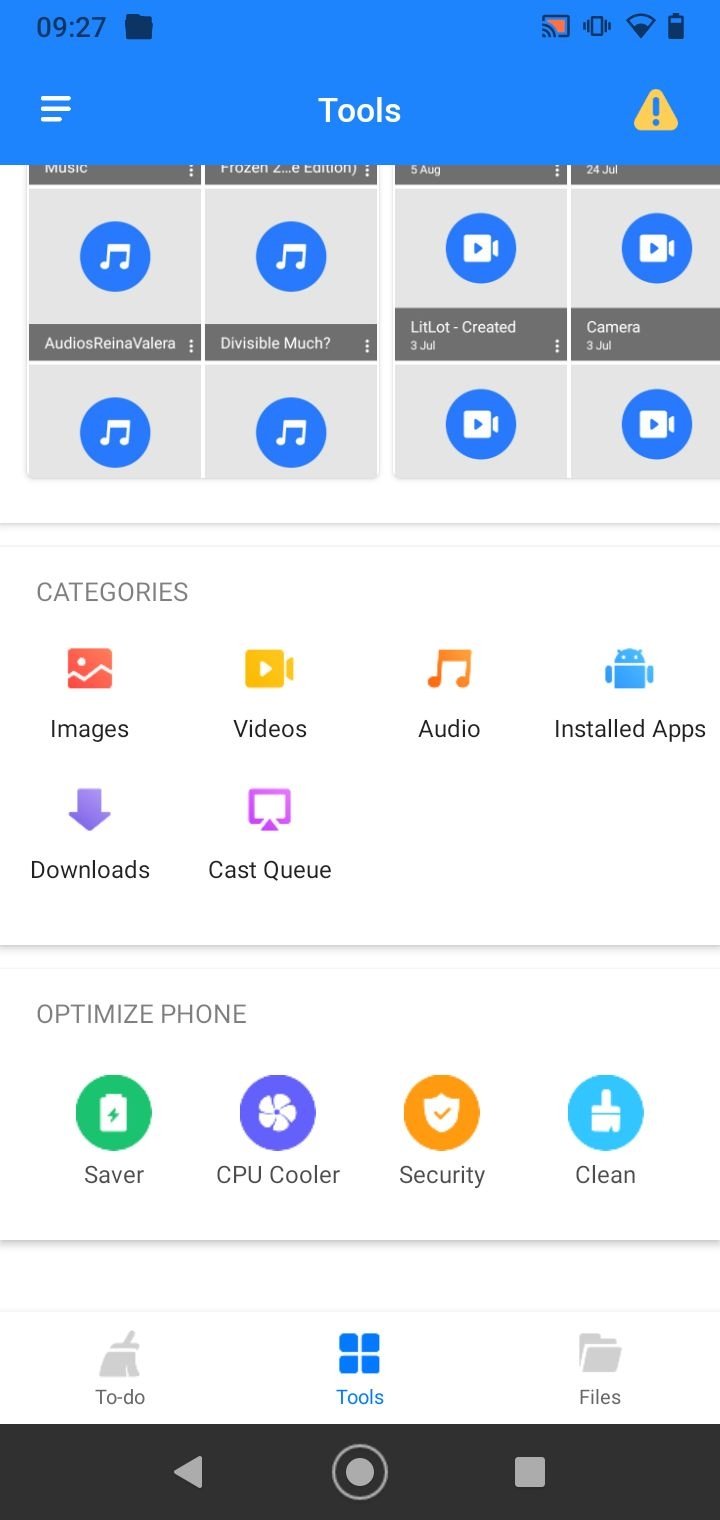
Task: Select the Tools tab
Action: [x=360, y=1368]
